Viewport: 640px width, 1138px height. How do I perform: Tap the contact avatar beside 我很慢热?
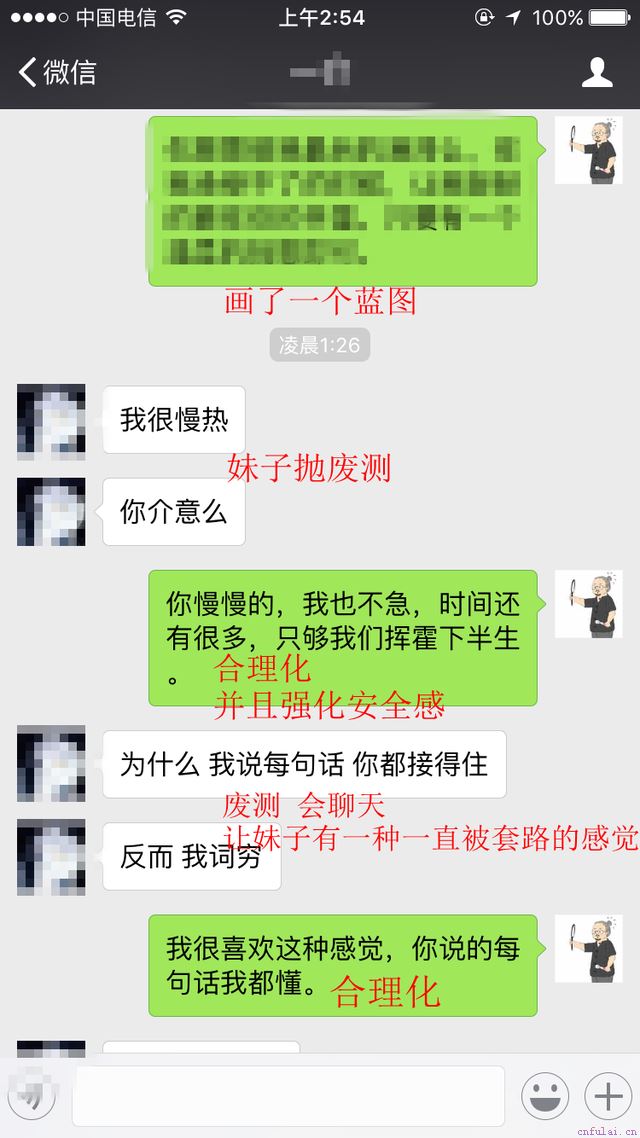[51, 421]
